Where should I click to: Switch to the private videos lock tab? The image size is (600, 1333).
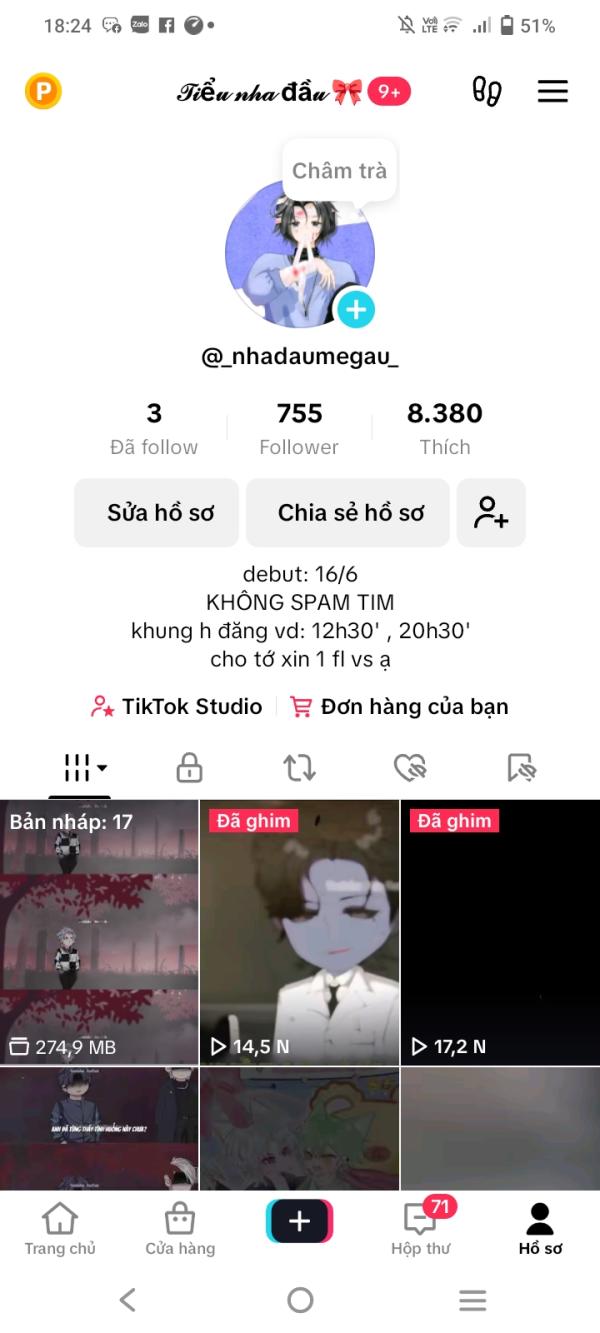pos(189,768)
